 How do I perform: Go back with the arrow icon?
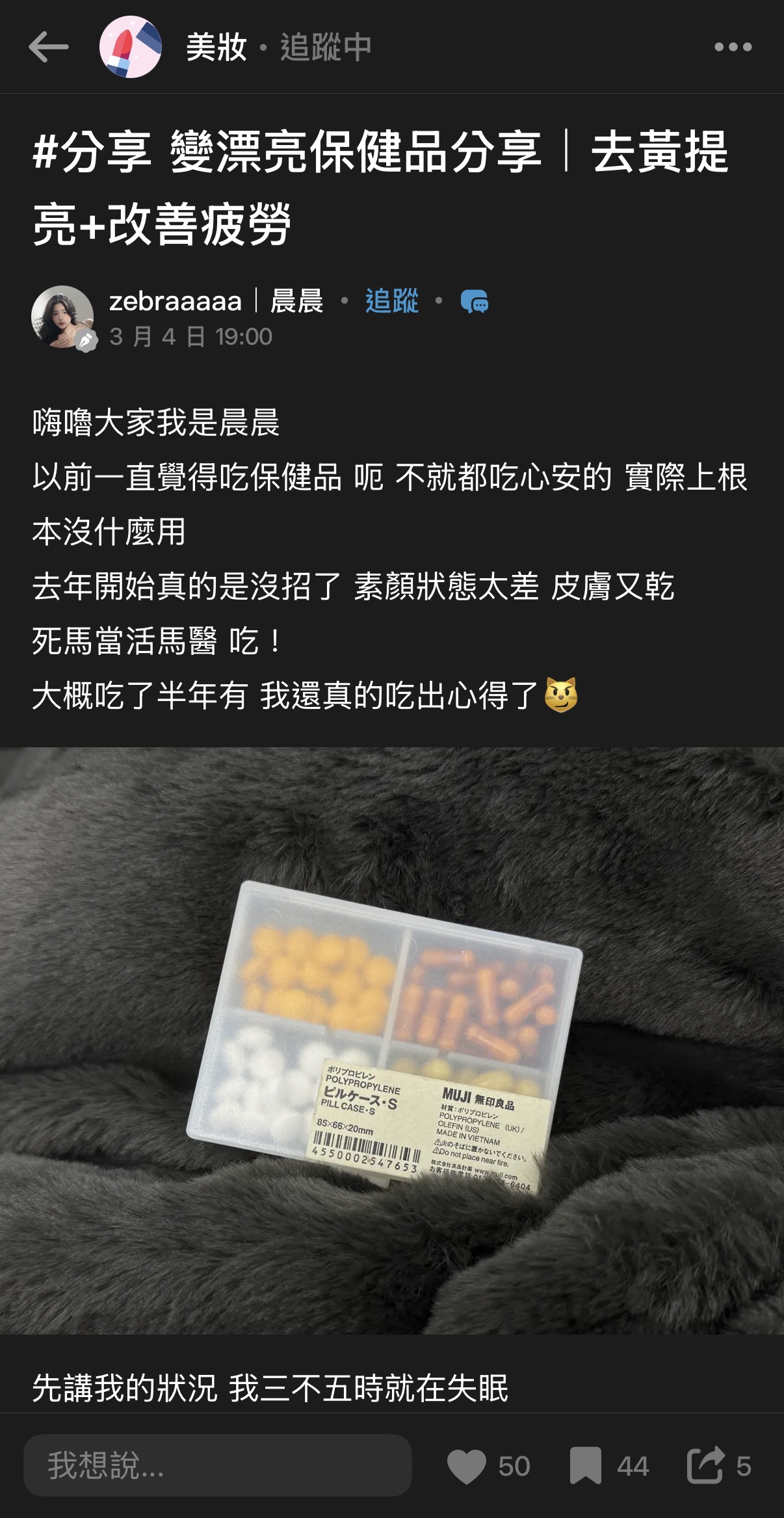(x=49, y=47)
